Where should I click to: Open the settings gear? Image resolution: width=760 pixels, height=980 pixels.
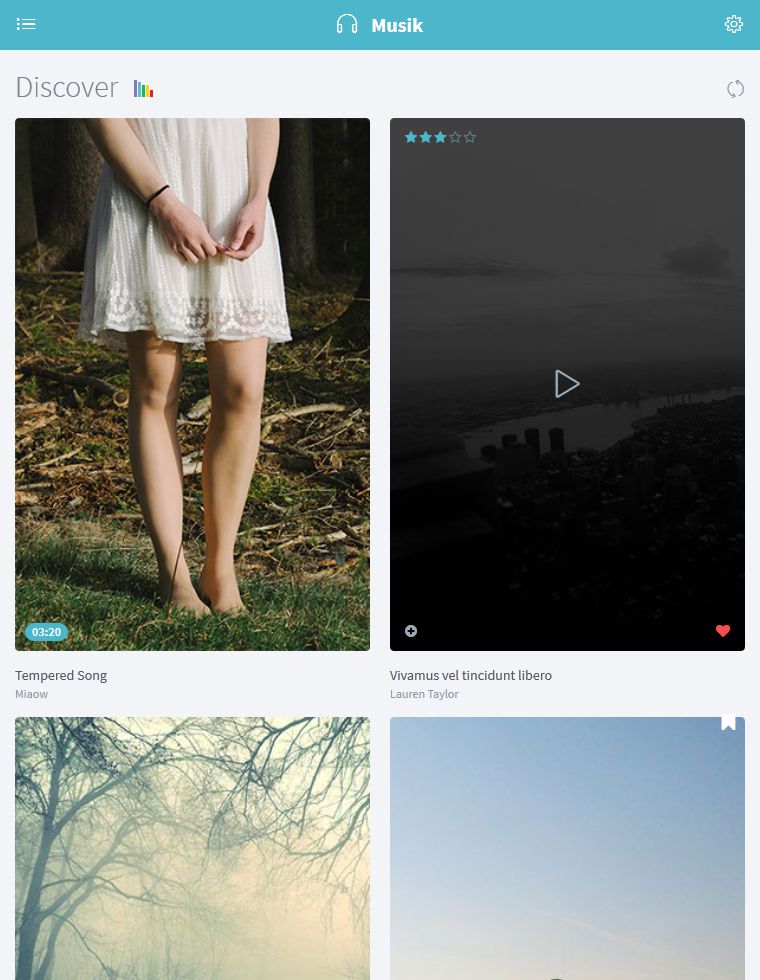tap(734, 24)
